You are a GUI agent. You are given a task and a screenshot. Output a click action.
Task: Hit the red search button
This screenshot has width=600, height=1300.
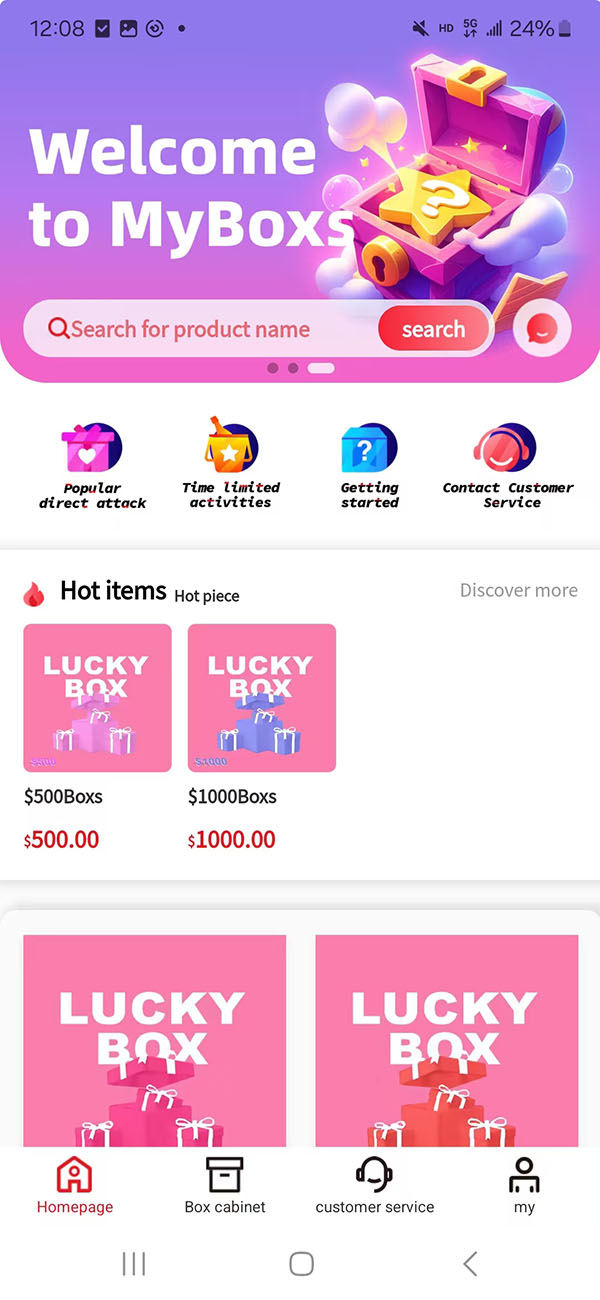[x=434, y=329]
